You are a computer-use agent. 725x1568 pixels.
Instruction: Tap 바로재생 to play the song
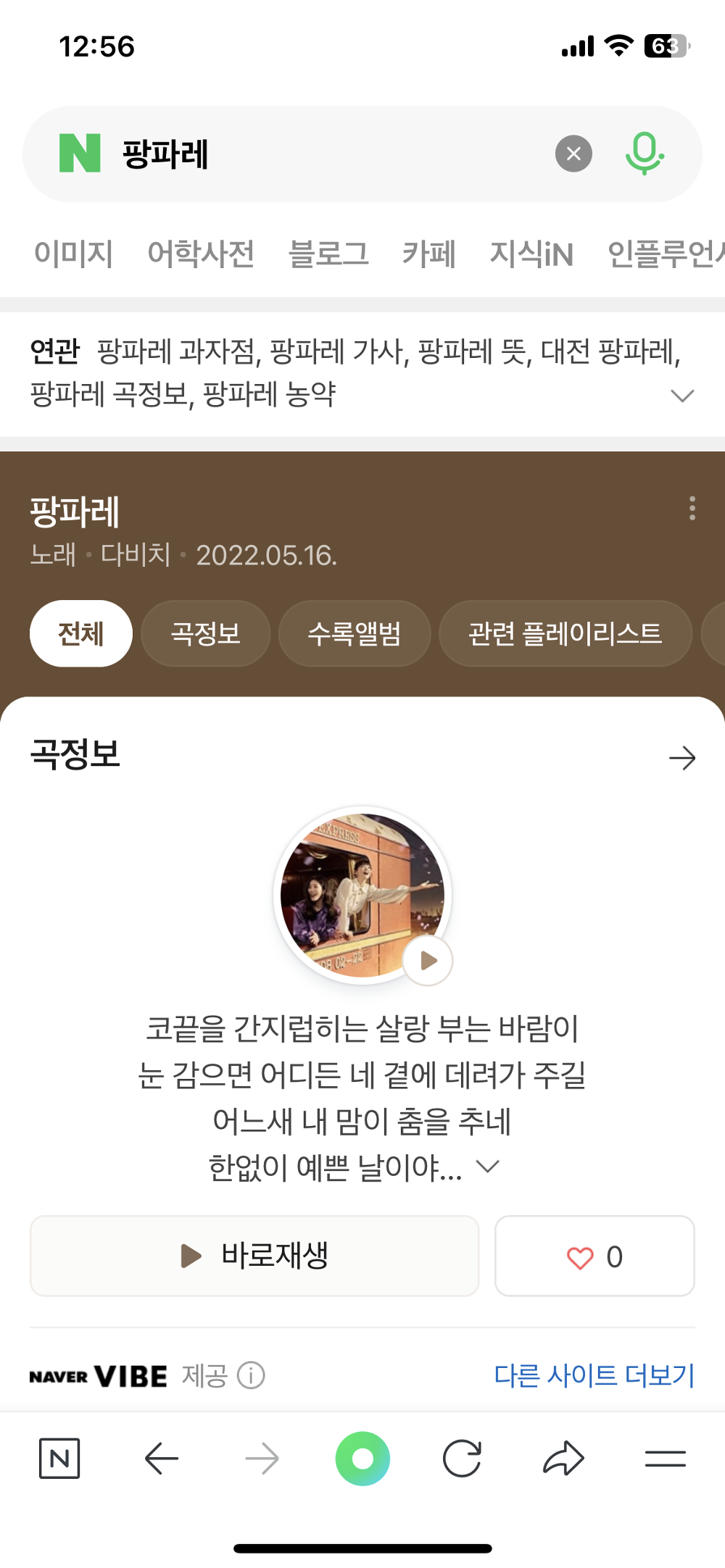(x=254, y=1256)
